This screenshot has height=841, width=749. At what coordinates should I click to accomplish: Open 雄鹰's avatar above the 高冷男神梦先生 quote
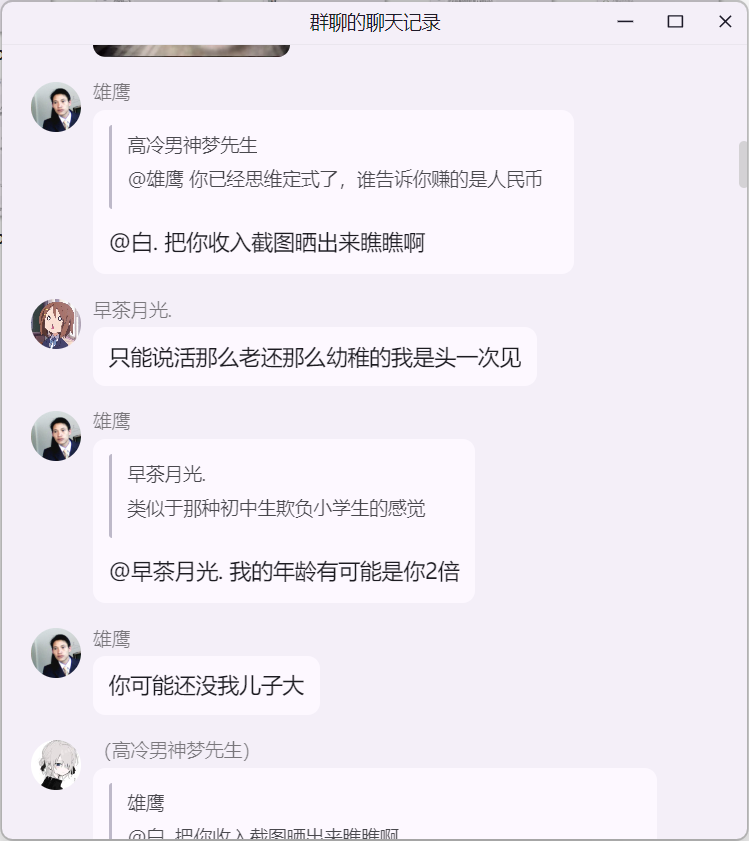(x=56, y=107)
